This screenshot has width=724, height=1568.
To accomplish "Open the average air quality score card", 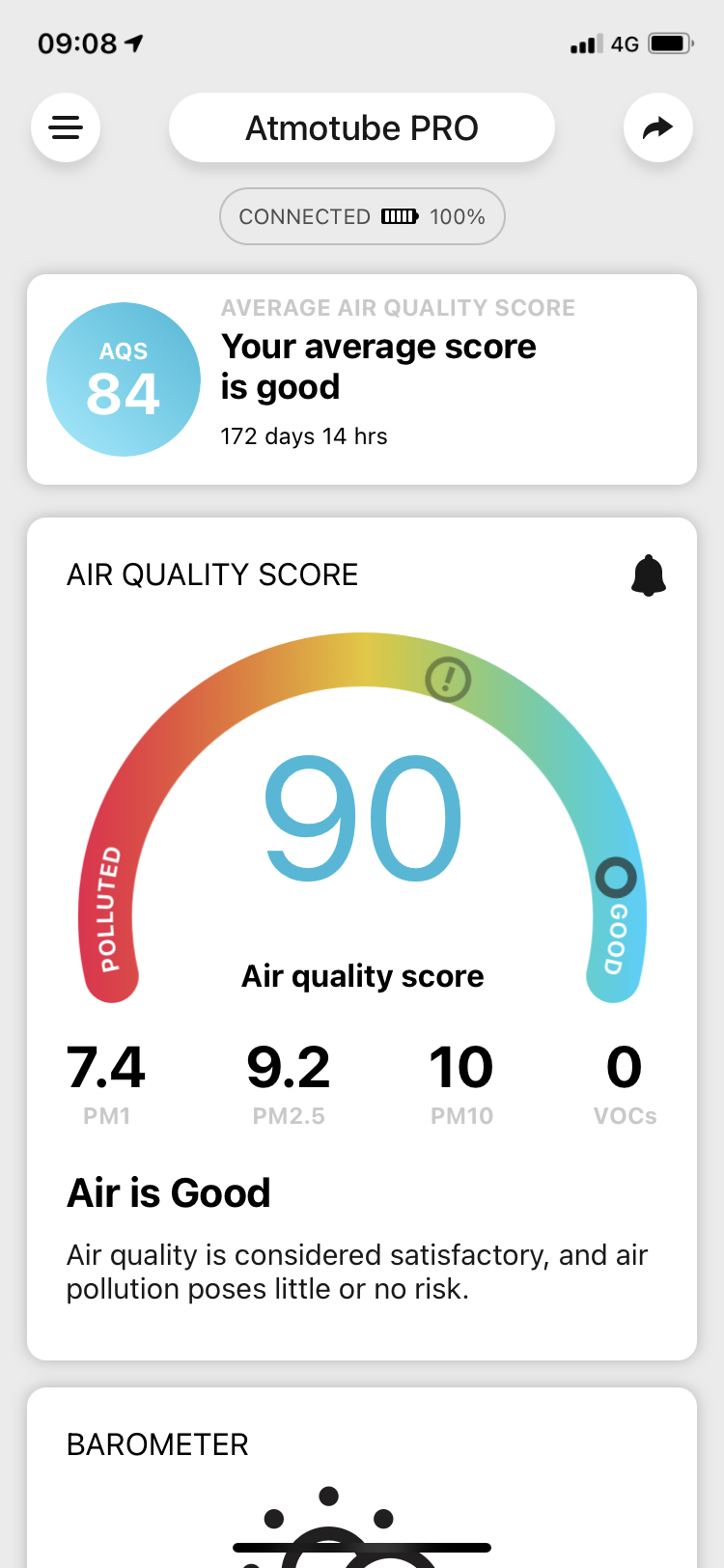I will tap(362, 379).
